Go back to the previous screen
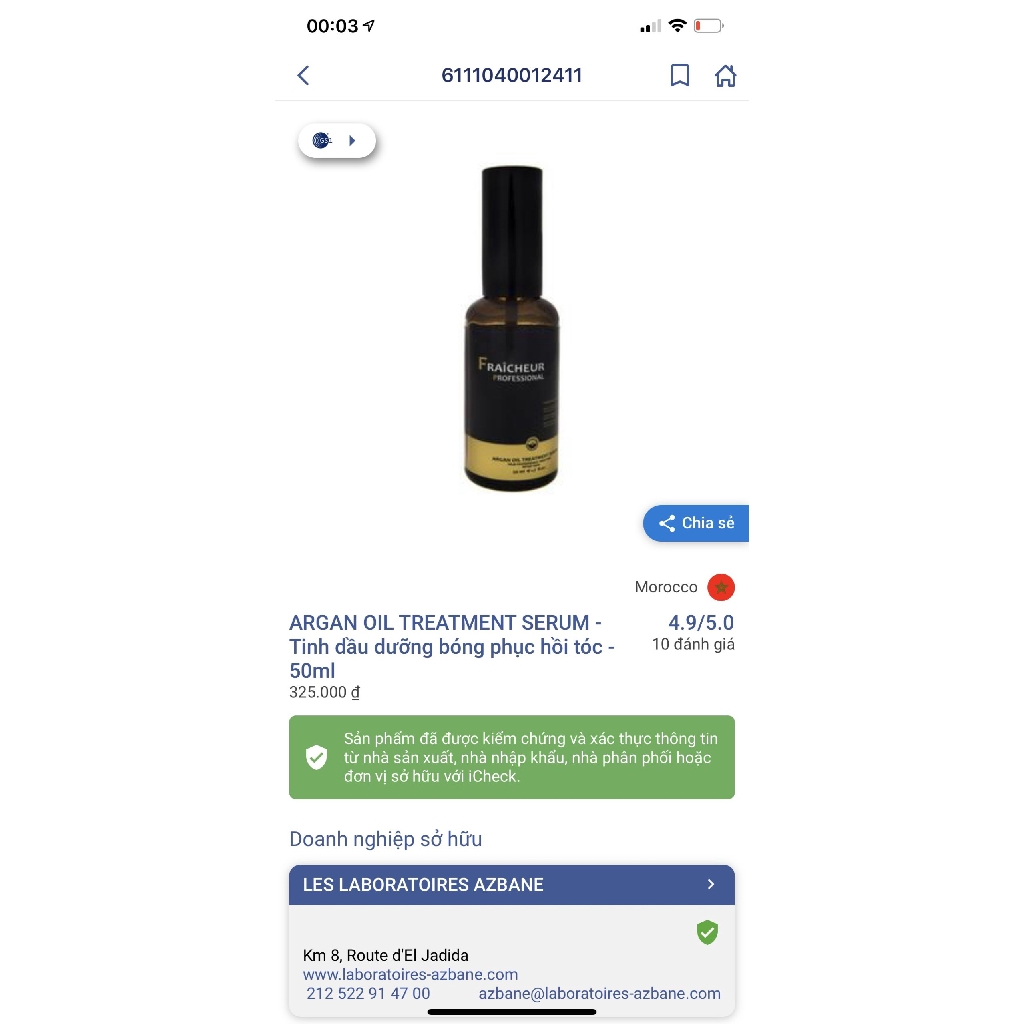1024x1024 pixels. coord(303,76)
